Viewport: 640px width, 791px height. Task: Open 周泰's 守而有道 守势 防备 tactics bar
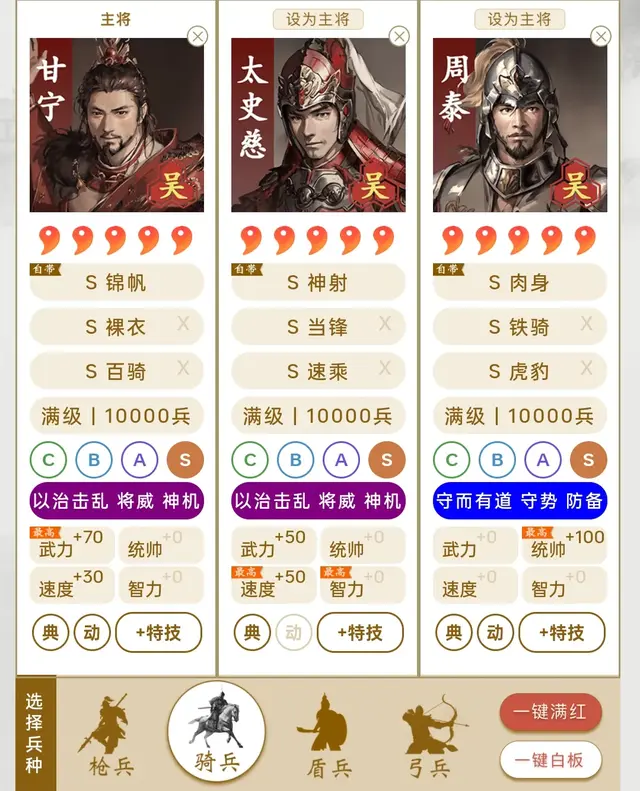pos(519,501)
